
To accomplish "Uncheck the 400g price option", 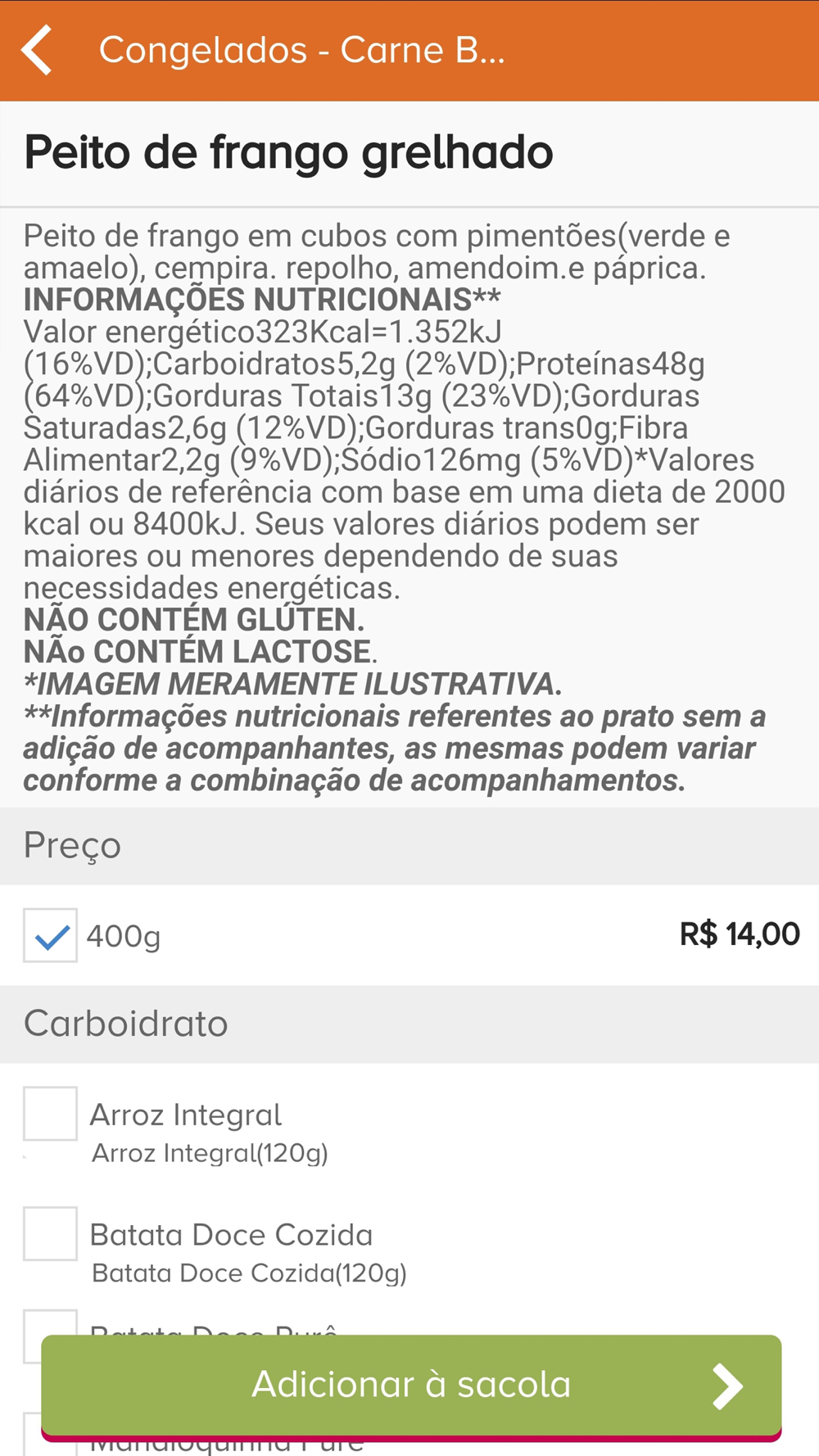I will click(50, 935).
